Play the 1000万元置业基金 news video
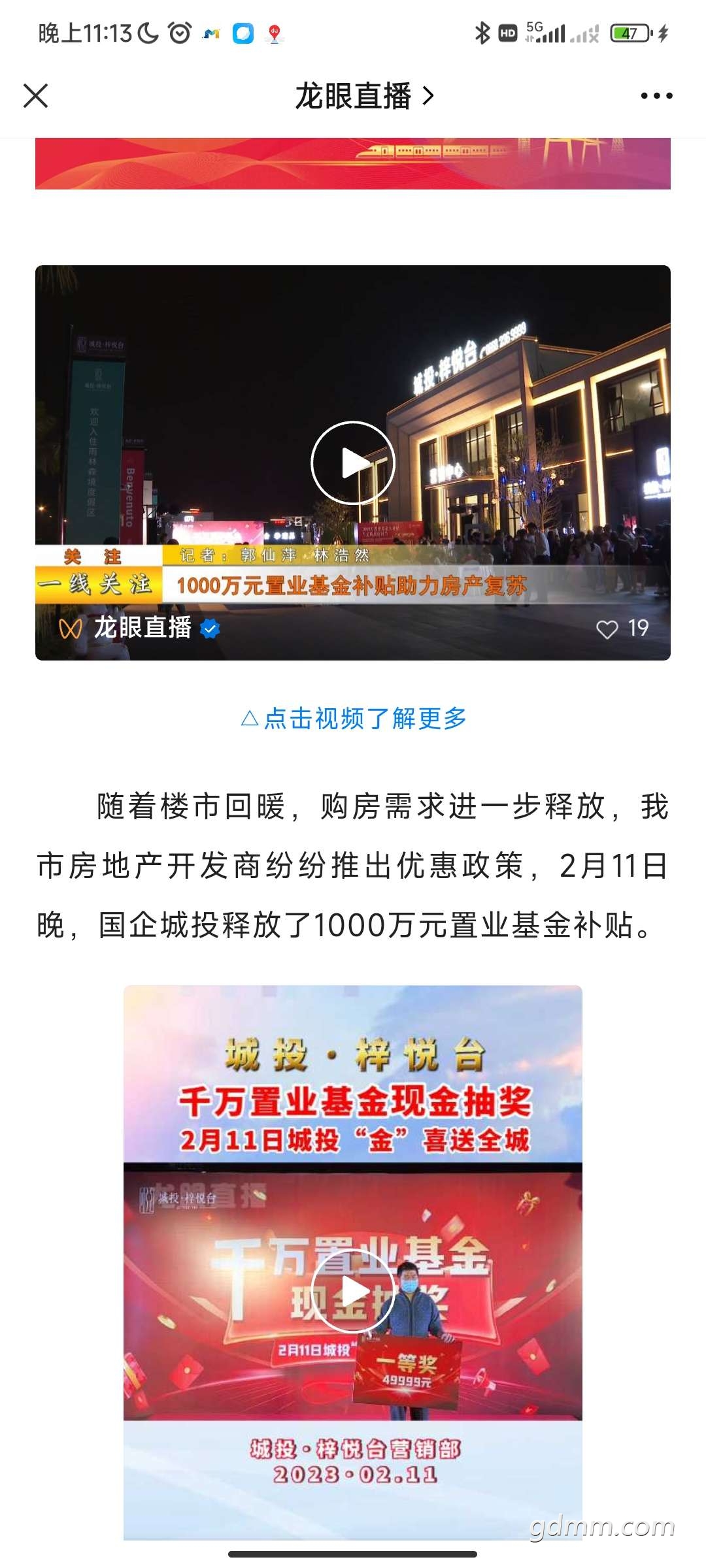 (x=353, y=463)
